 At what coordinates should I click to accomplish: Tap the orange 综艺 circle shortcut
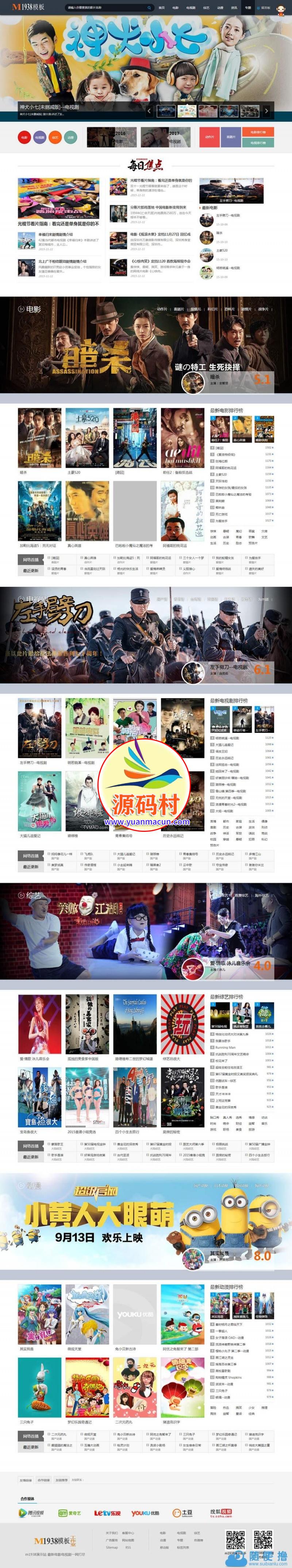point(55,138)
